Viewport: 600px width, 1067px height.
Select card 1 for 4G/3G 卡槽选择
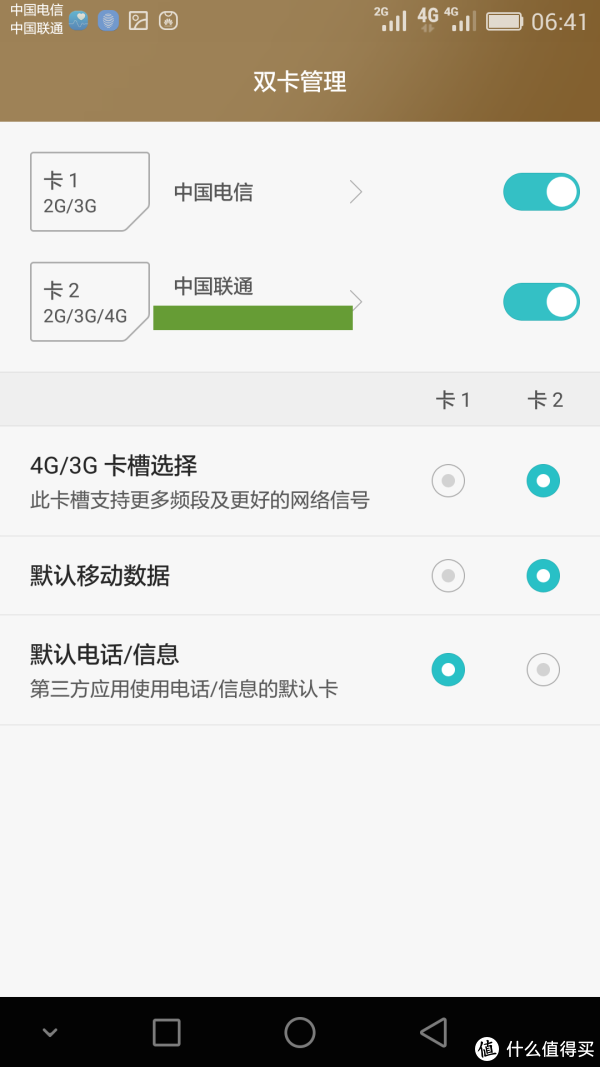coord(448,481)
